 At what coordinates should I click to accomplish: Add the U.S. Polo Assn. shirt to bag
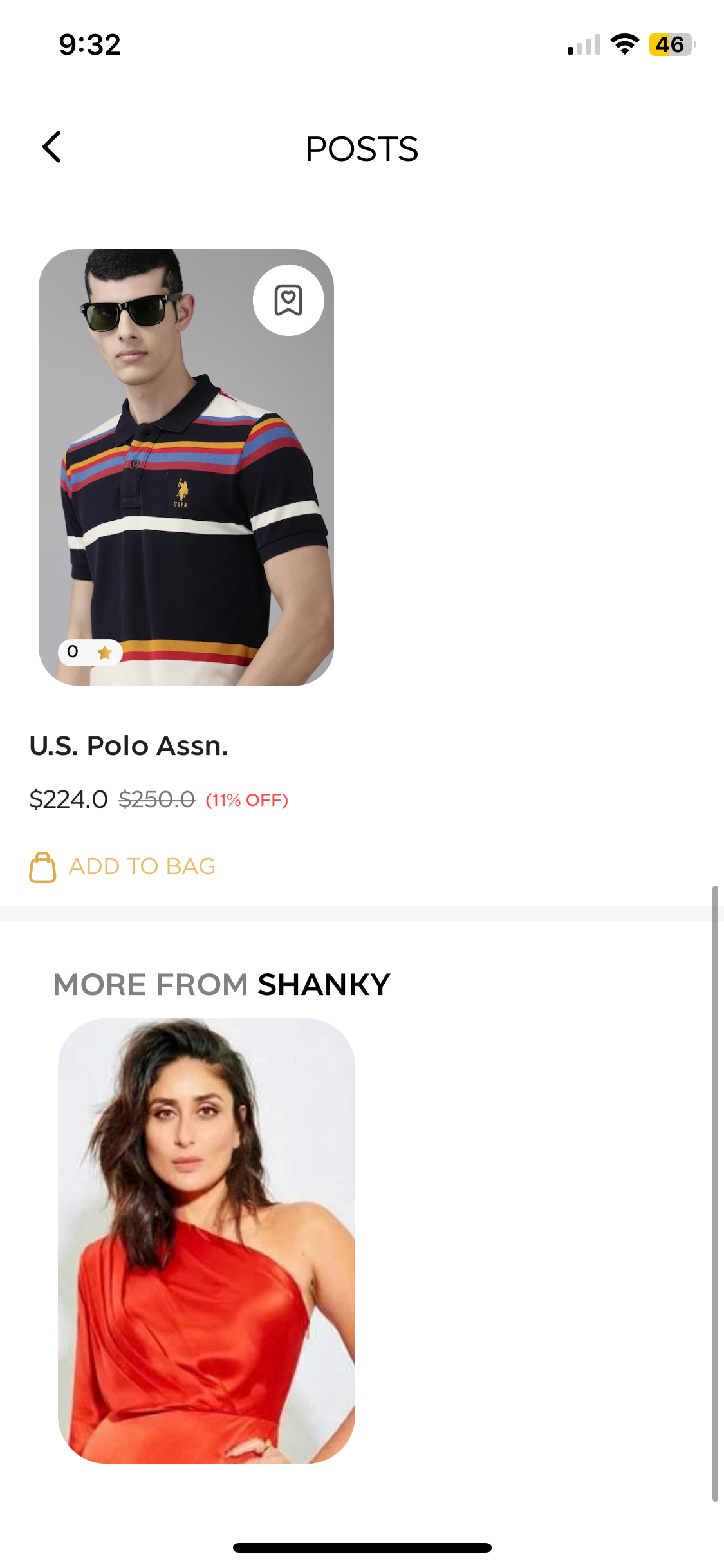coord(122,866)
